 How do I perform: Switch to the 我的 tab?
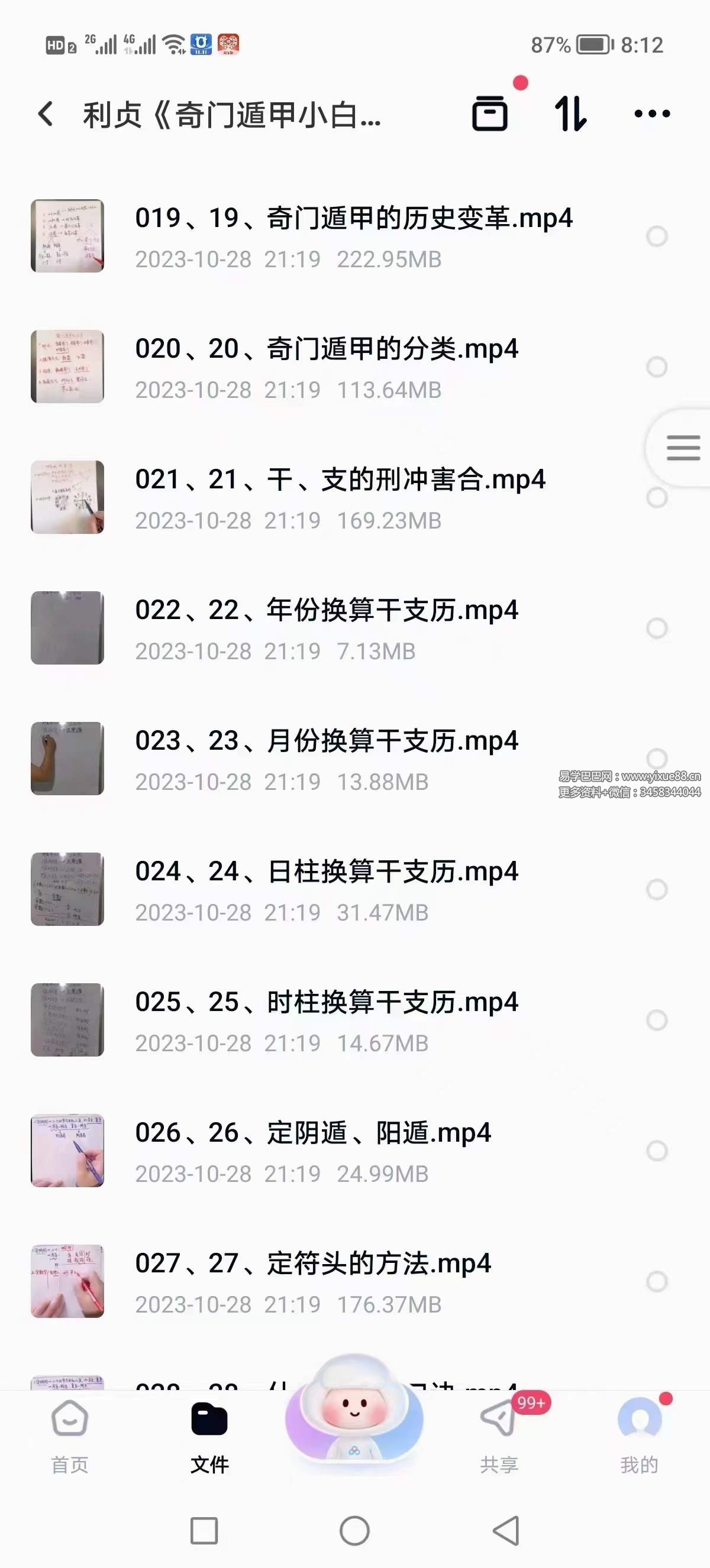click(640, 1437)
